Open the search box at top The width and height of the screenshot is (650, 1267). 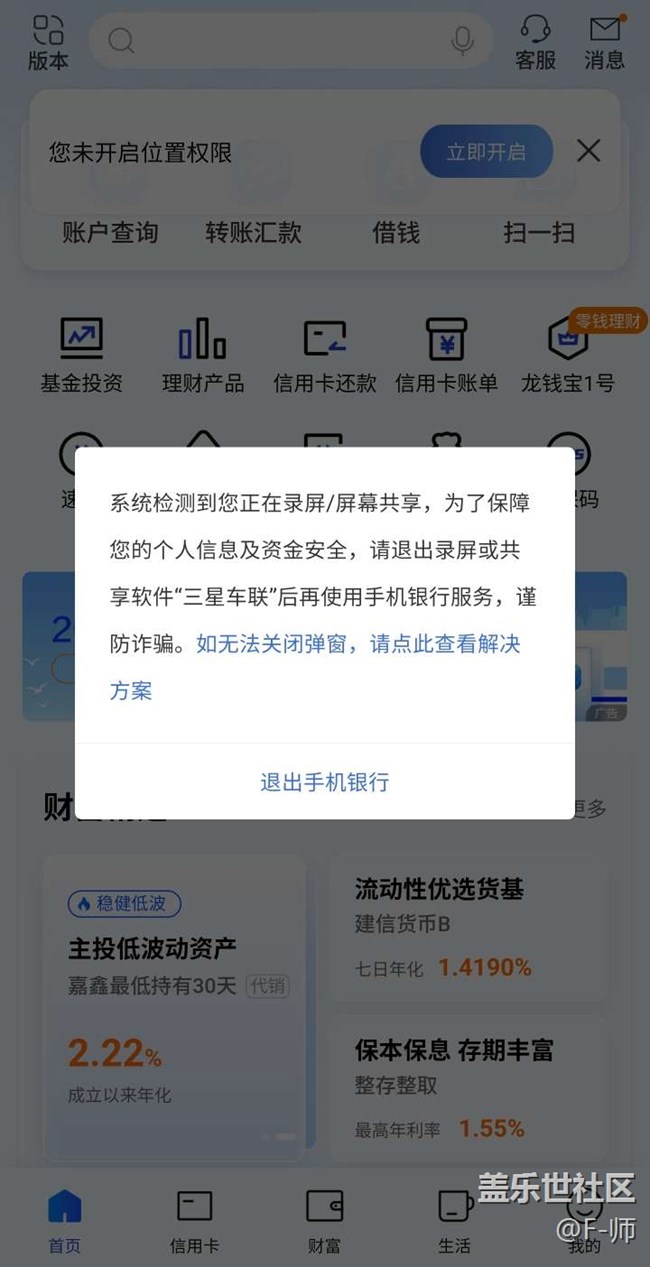(280, 41)
